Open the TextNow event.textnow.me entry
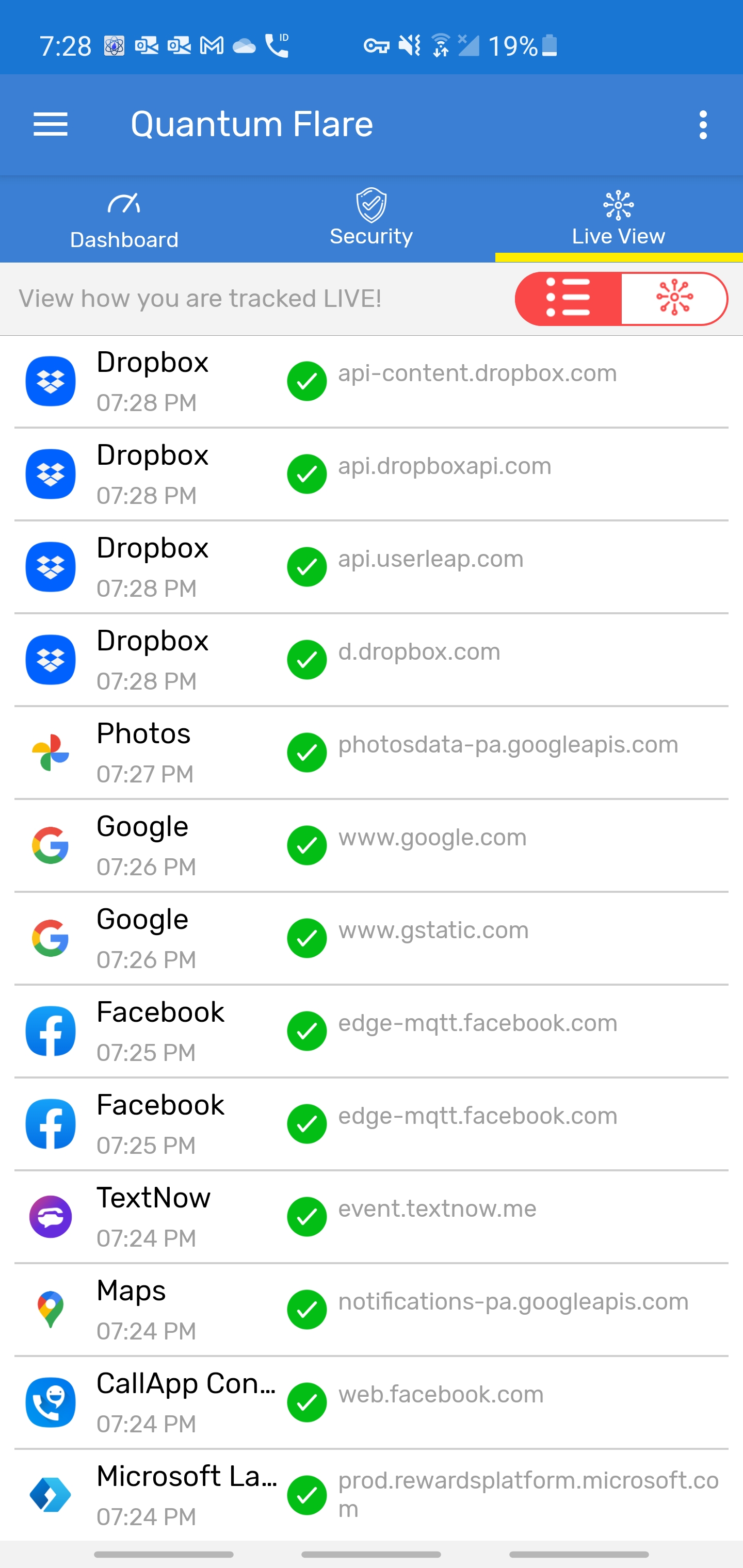The width and height of the screenshot is (743, 1568). click(x=371, y=1217)
